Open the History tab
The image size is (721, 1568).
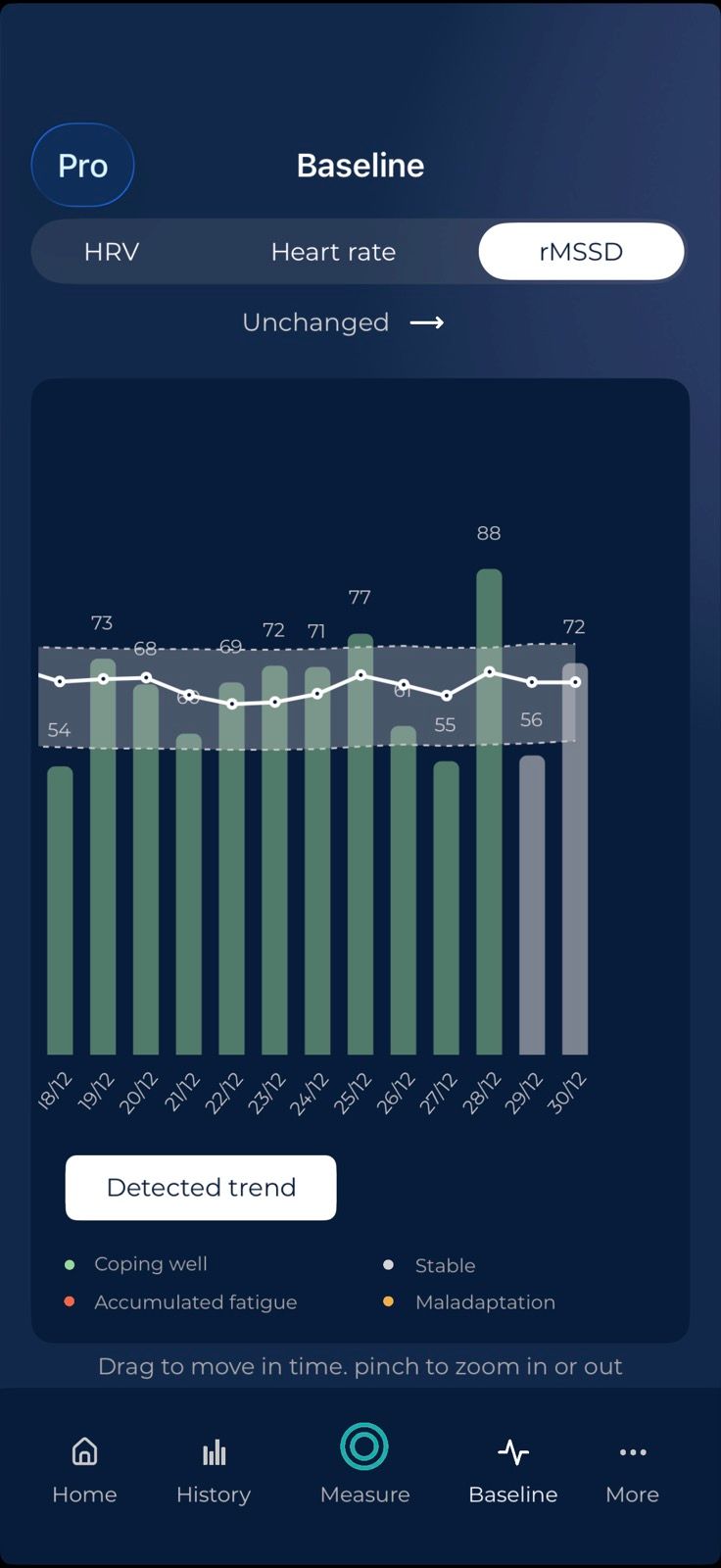coord(214,1468)
